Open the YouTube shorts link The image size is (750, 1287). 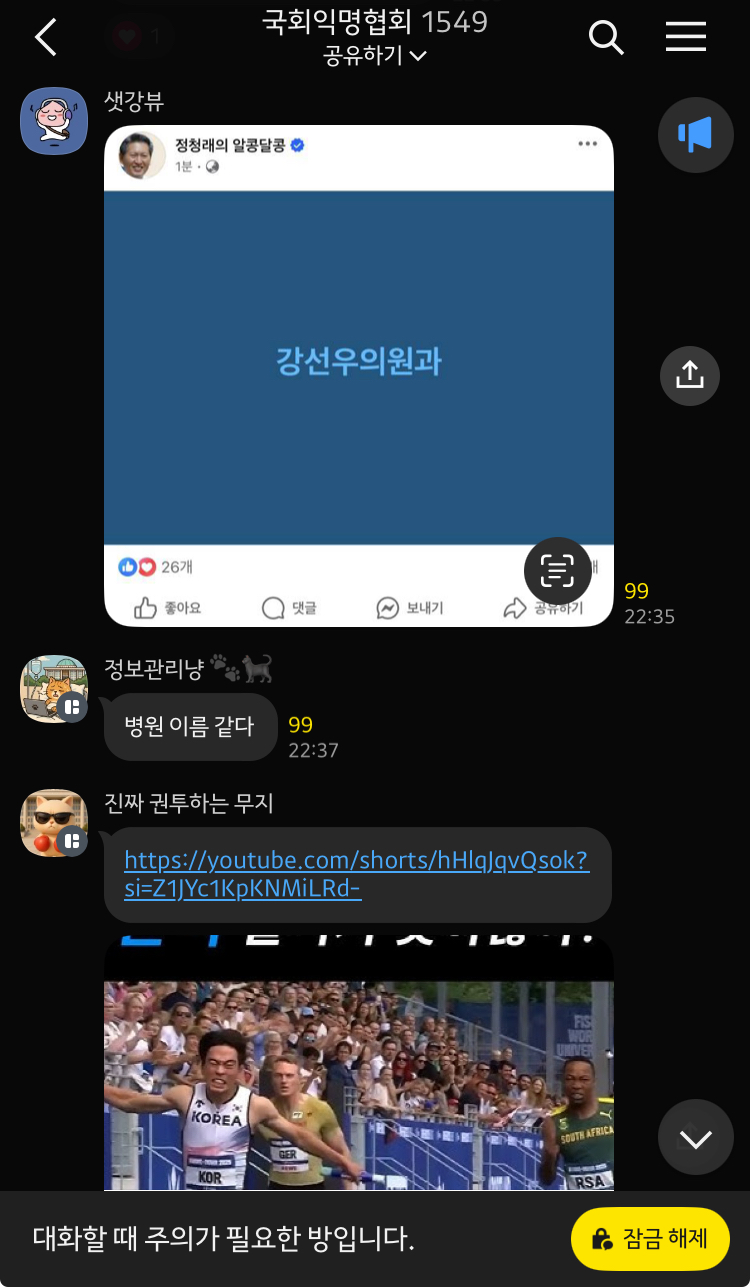click(357, 873)
